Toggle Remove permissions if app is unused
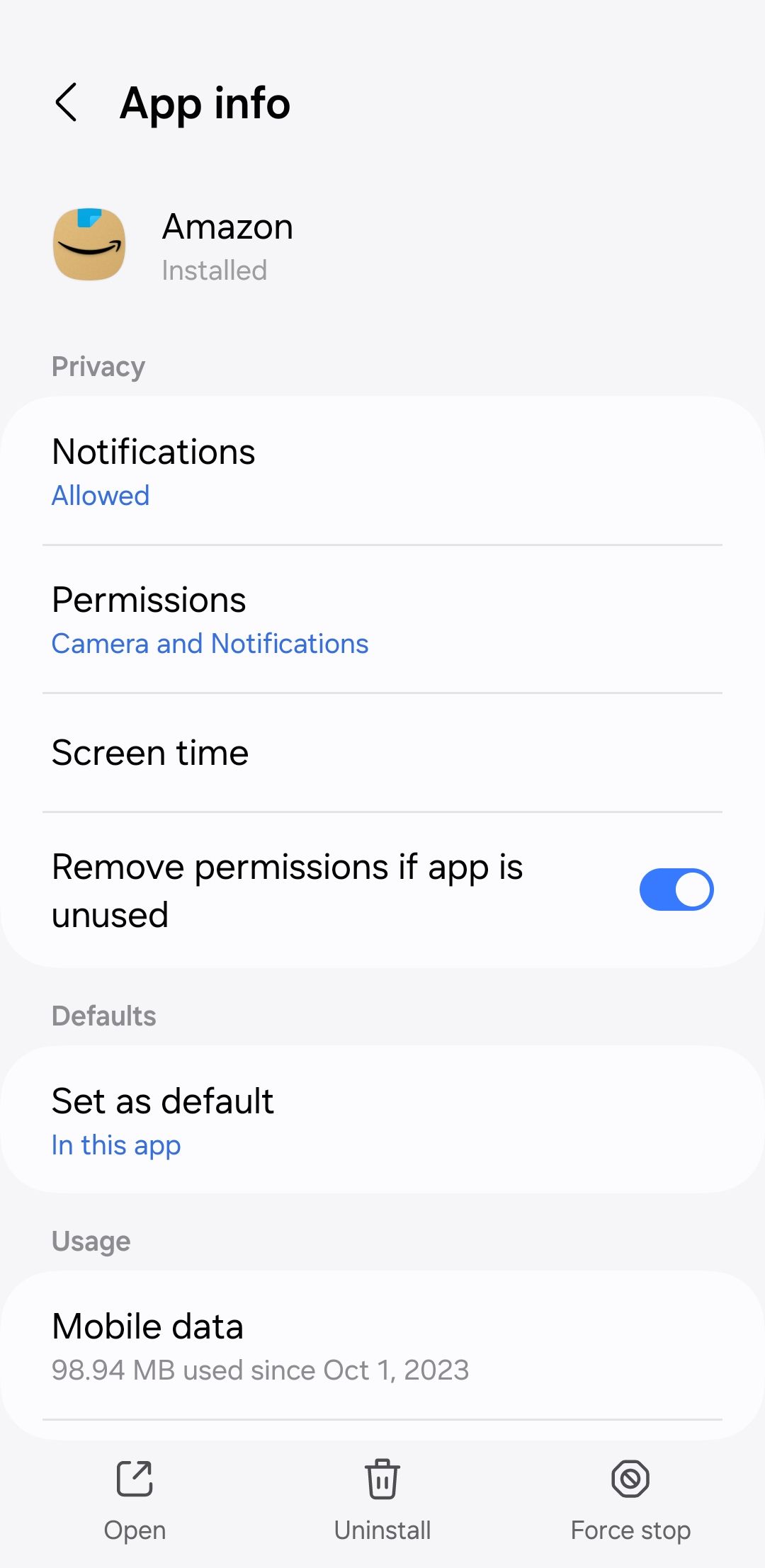The image size is (765, 1568). click(676, 890)
